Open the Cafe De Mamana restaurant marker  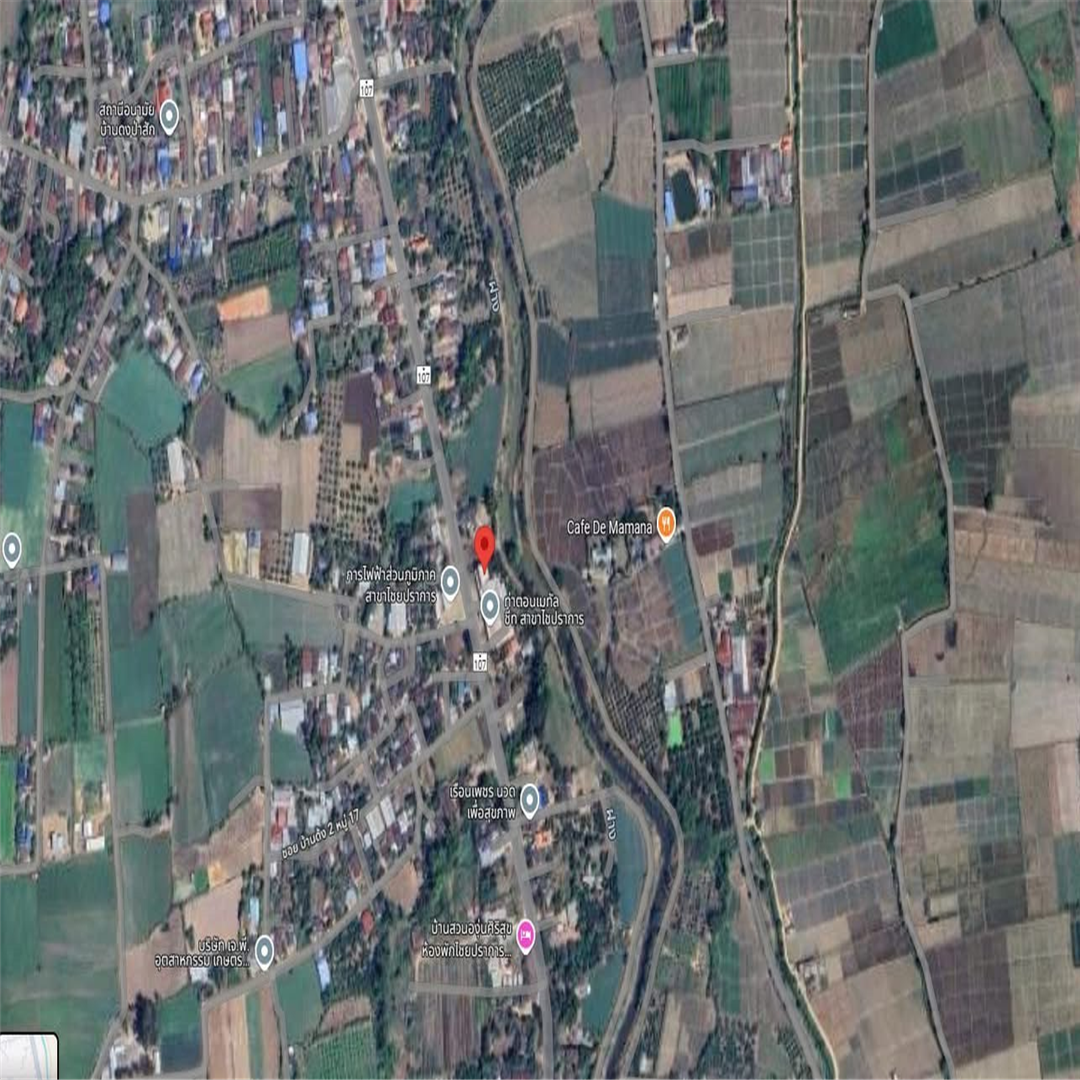click(666, 523)
